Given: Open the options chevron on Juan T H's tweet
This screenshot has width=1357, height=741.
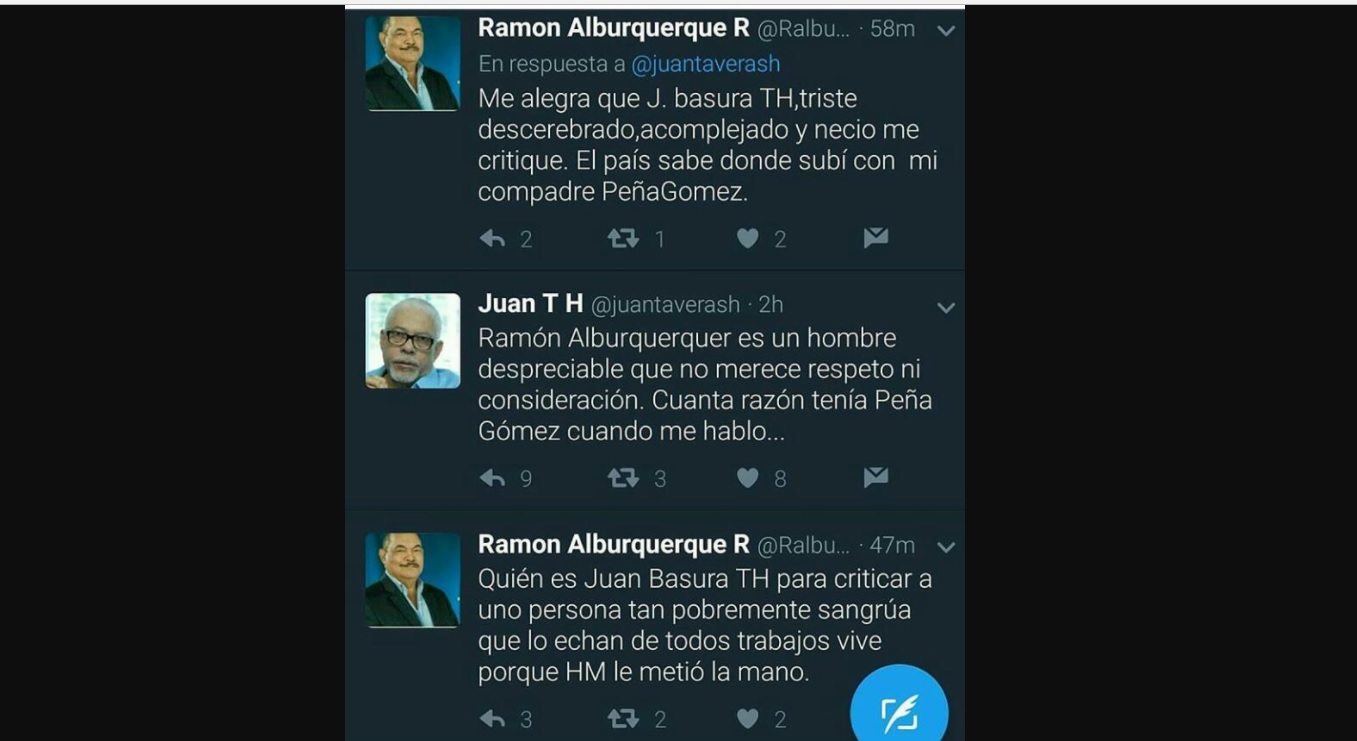Looking at the screenshot, I should tap(945, 308).
